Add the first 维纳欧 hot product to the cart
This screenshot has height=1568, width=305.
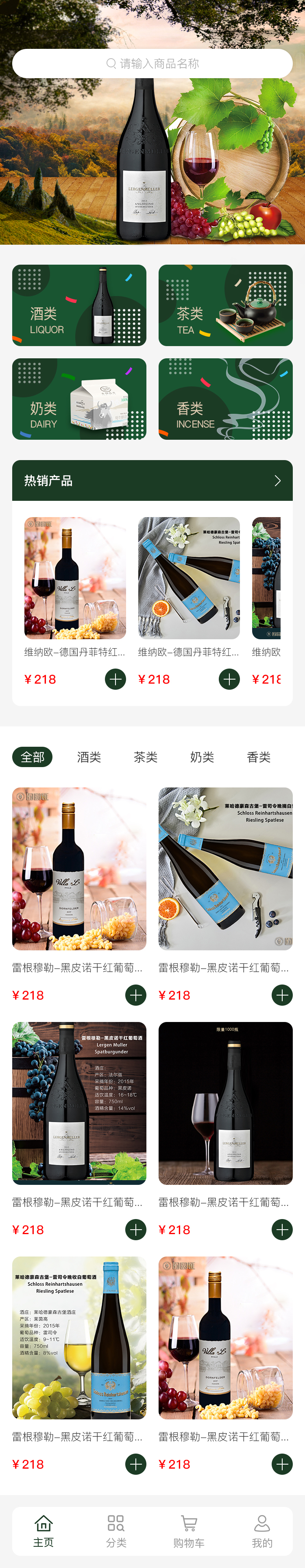(115, 679)
